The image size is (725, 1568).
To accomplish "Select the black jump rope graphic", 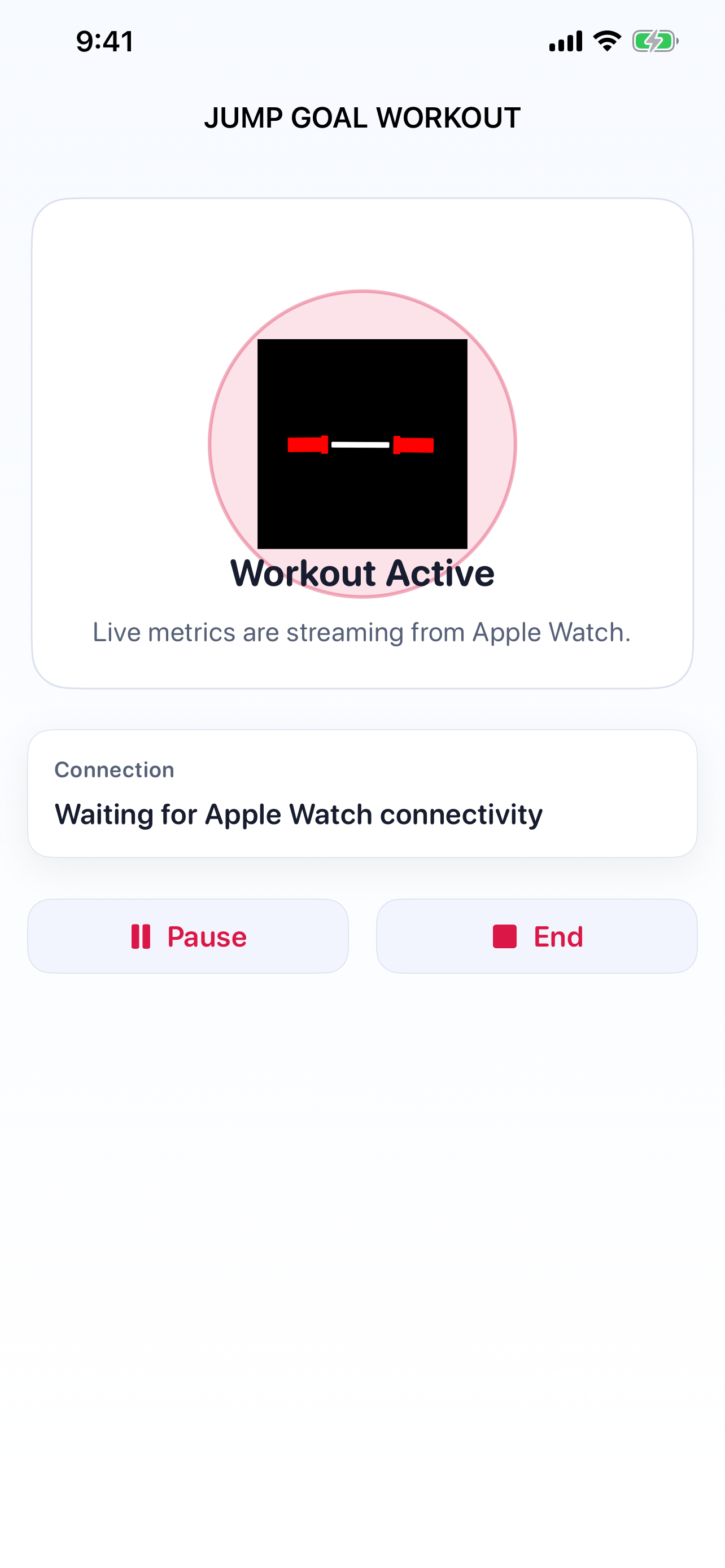I will coord(362,444).
